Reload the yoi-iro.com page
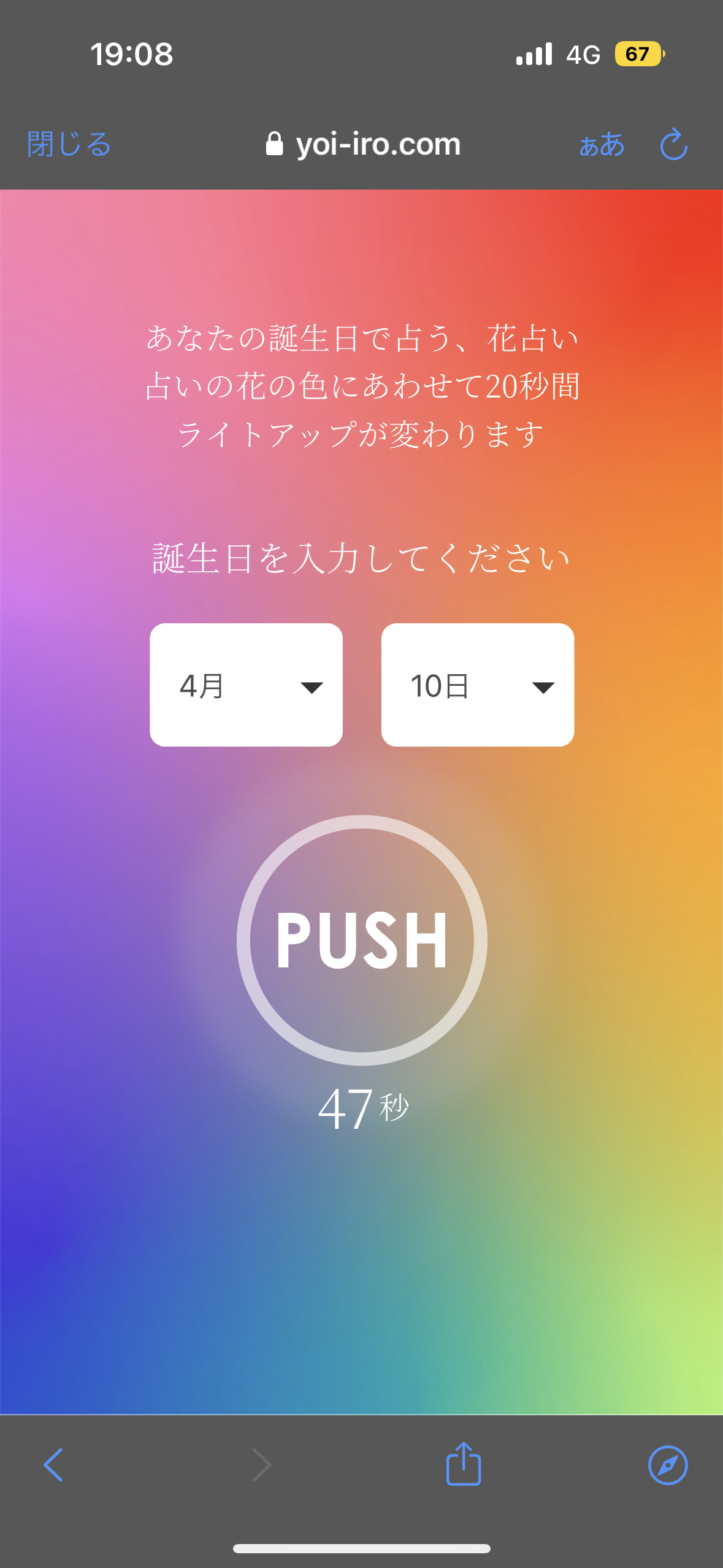This screenshot has height=1568, width=723. (x=673, y=144)
